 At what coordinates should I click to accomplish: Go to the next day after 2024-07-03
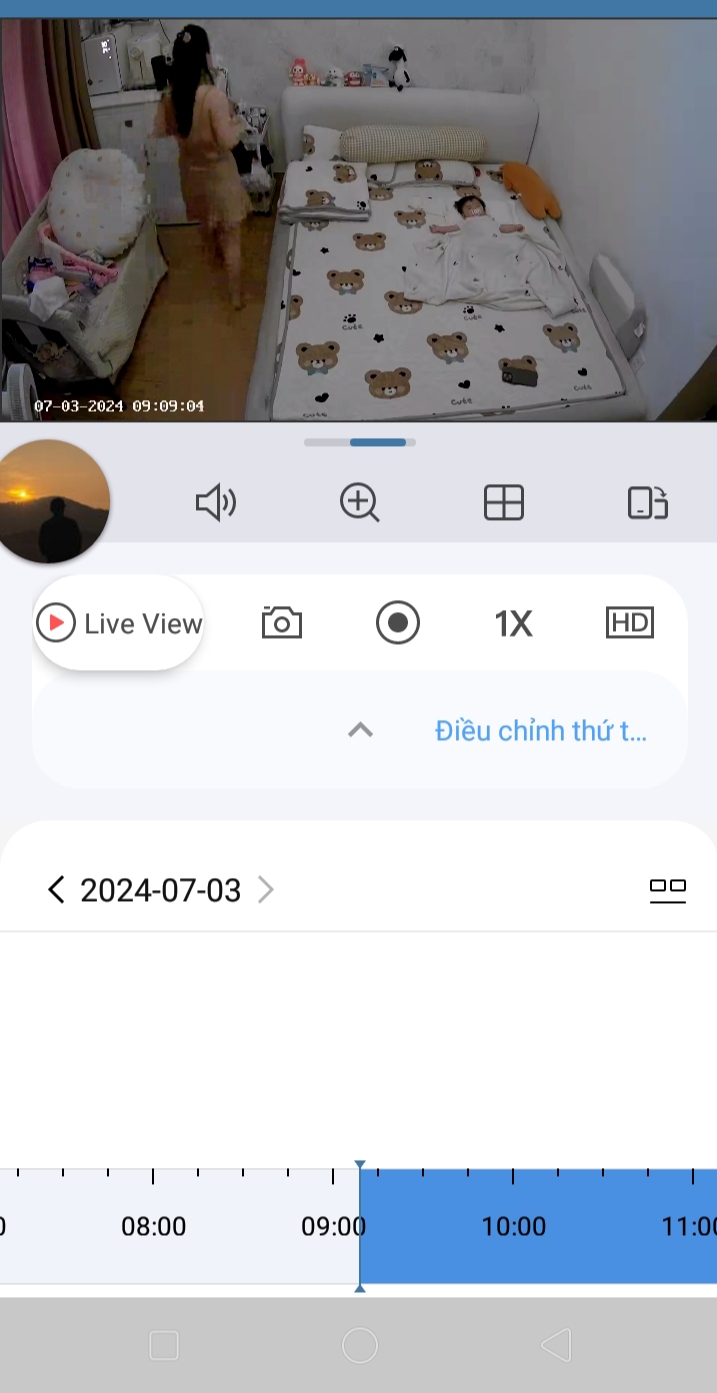(x=266, y=889)
